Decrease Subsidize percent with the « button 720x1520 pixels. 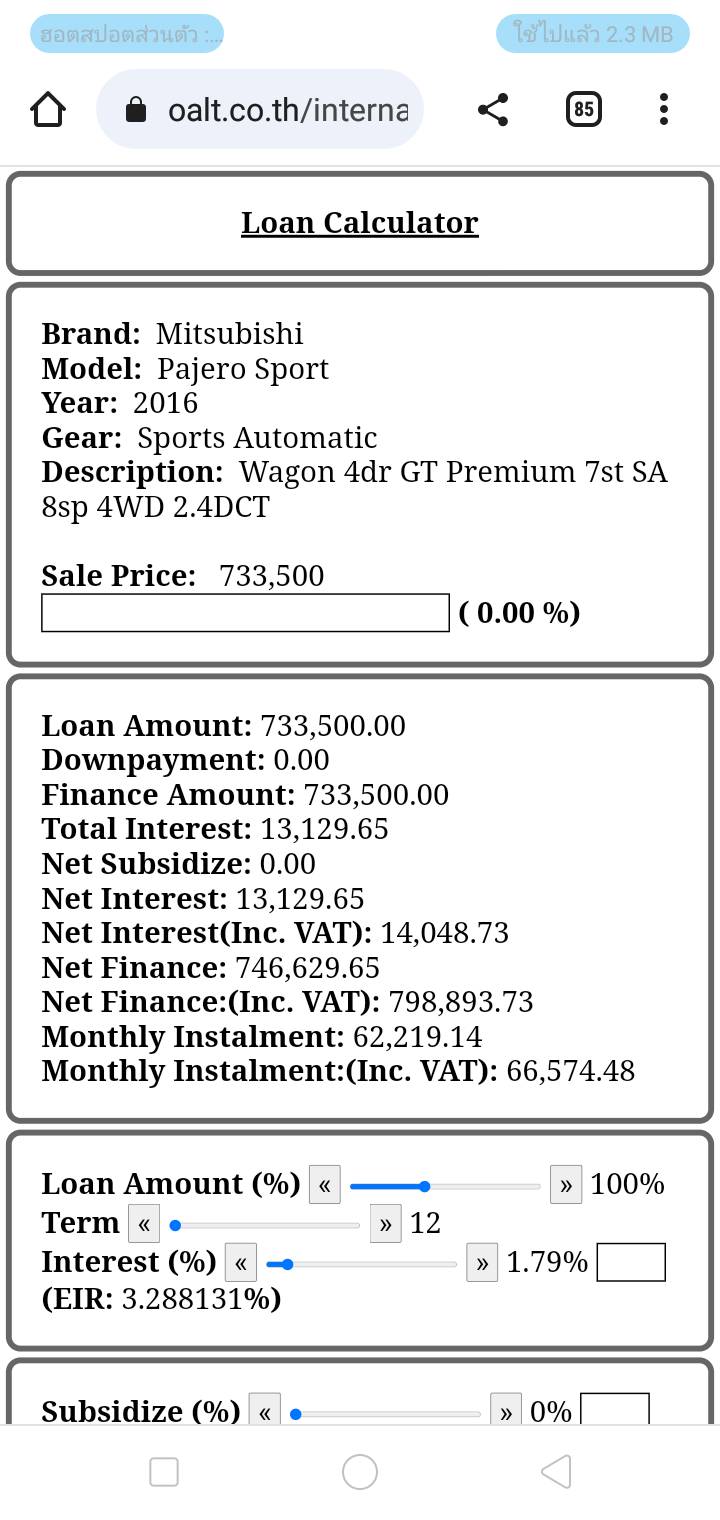[264, 1411]
